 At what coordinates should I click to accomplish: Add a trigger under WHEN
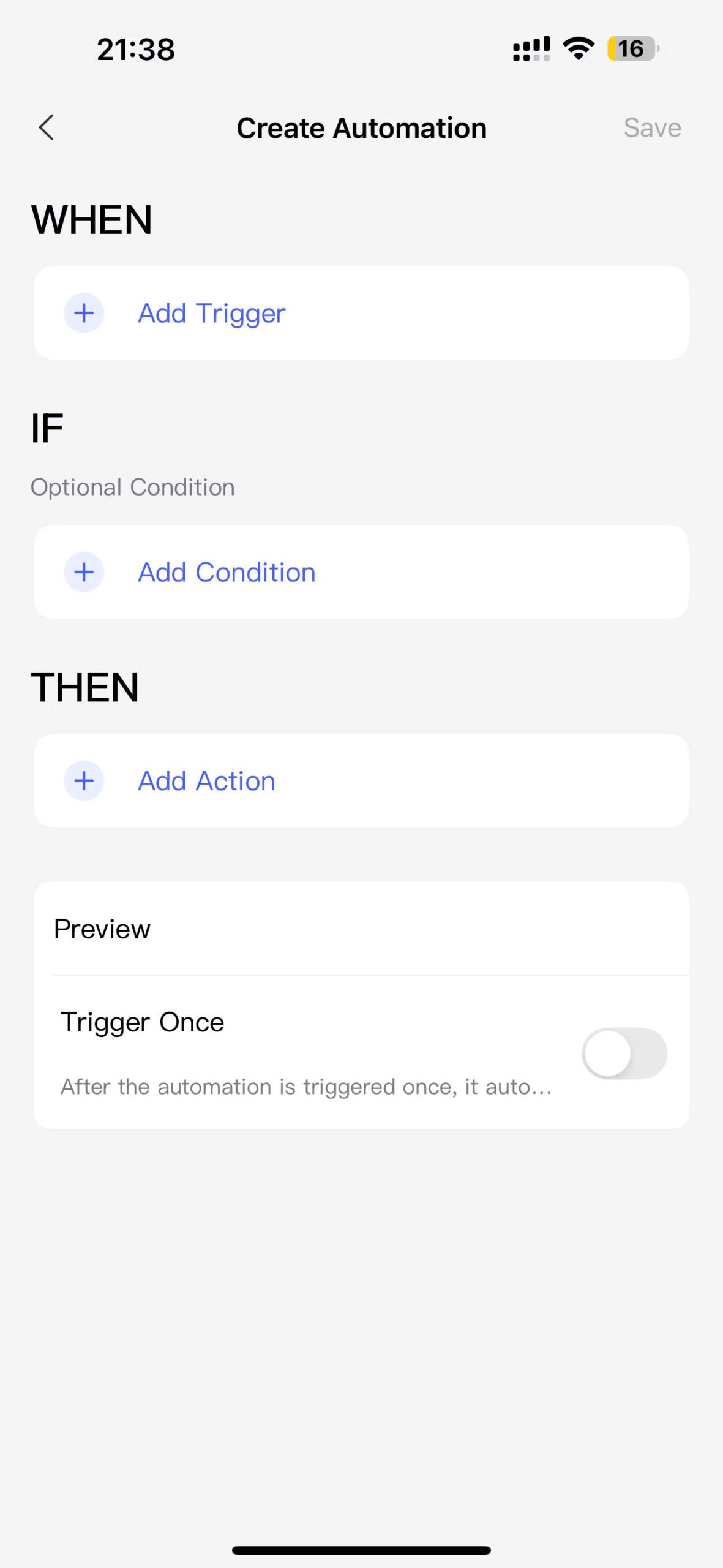(x=361, y=313)
